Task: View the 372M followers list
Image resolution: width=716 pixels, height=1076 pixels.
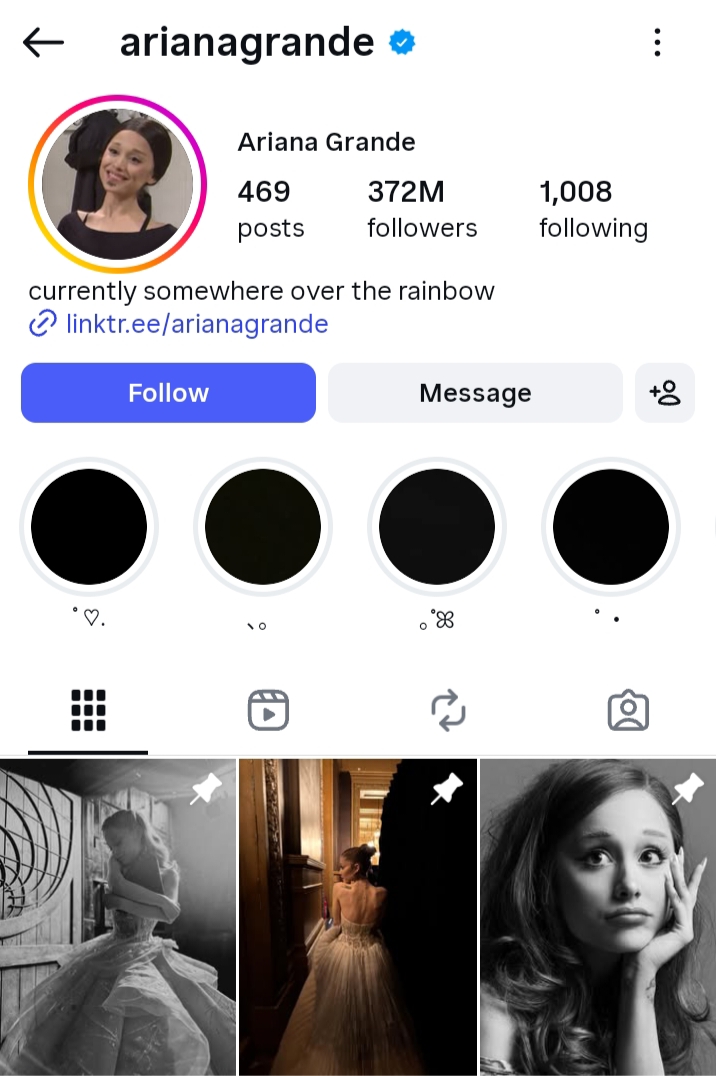Action: (x=421, y=209)
